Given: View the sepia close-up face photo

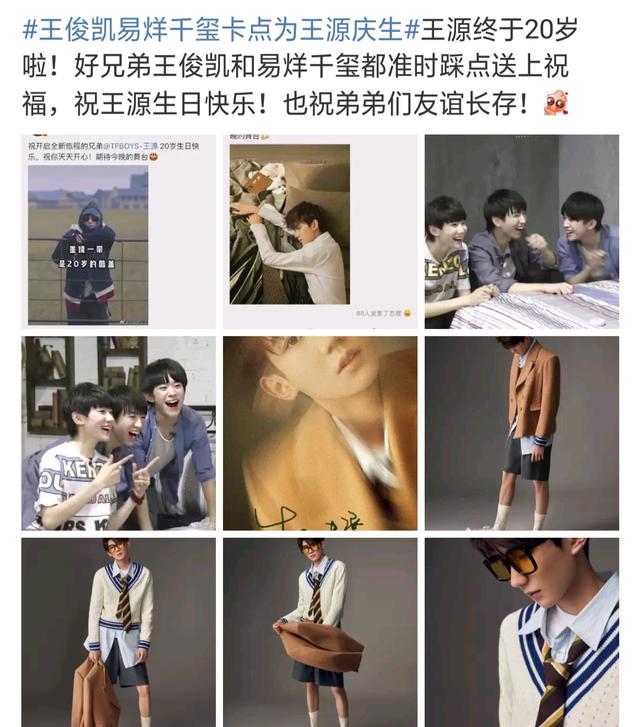Looking at the screenshot, I should 320,433.
